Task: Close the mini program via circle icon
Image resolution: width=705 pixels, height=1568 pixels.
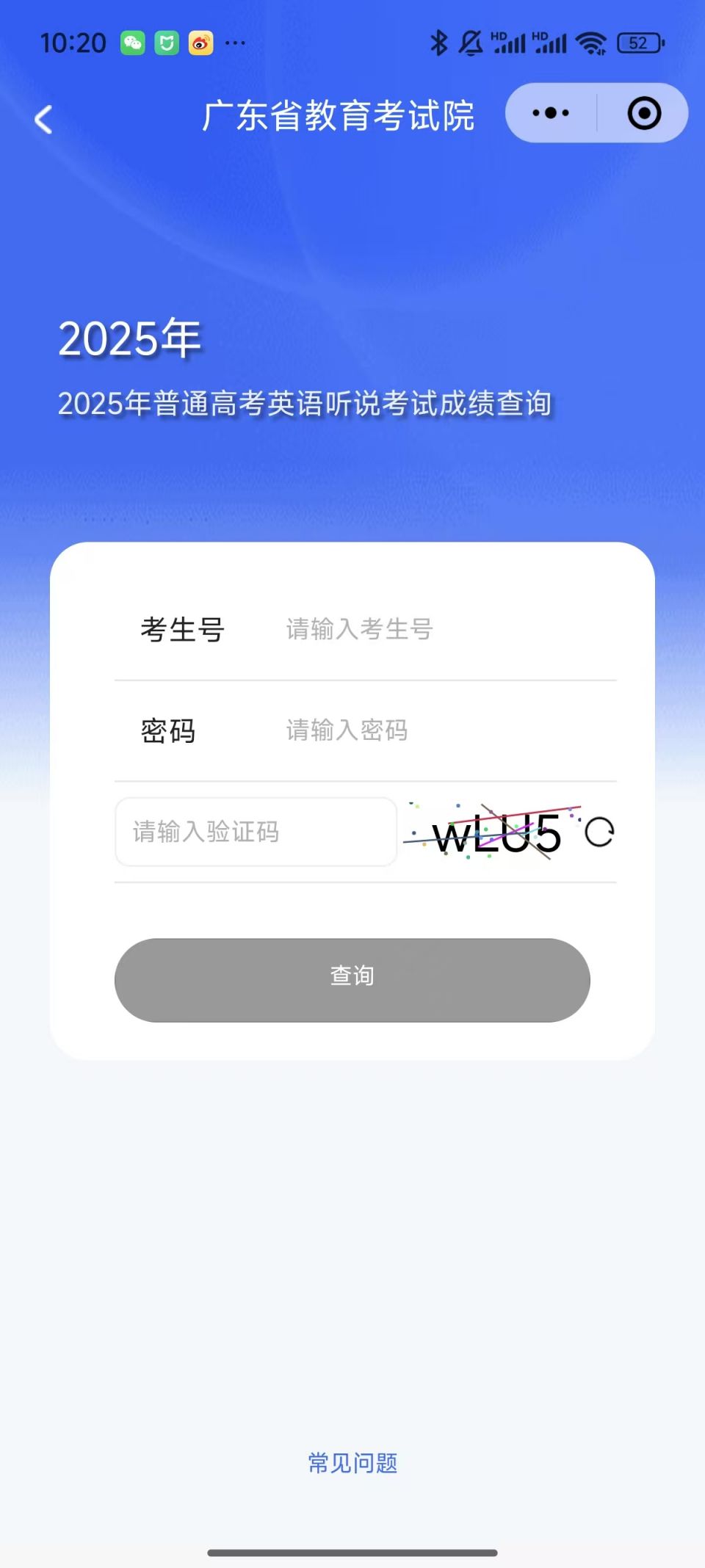Action: (644, 113)
